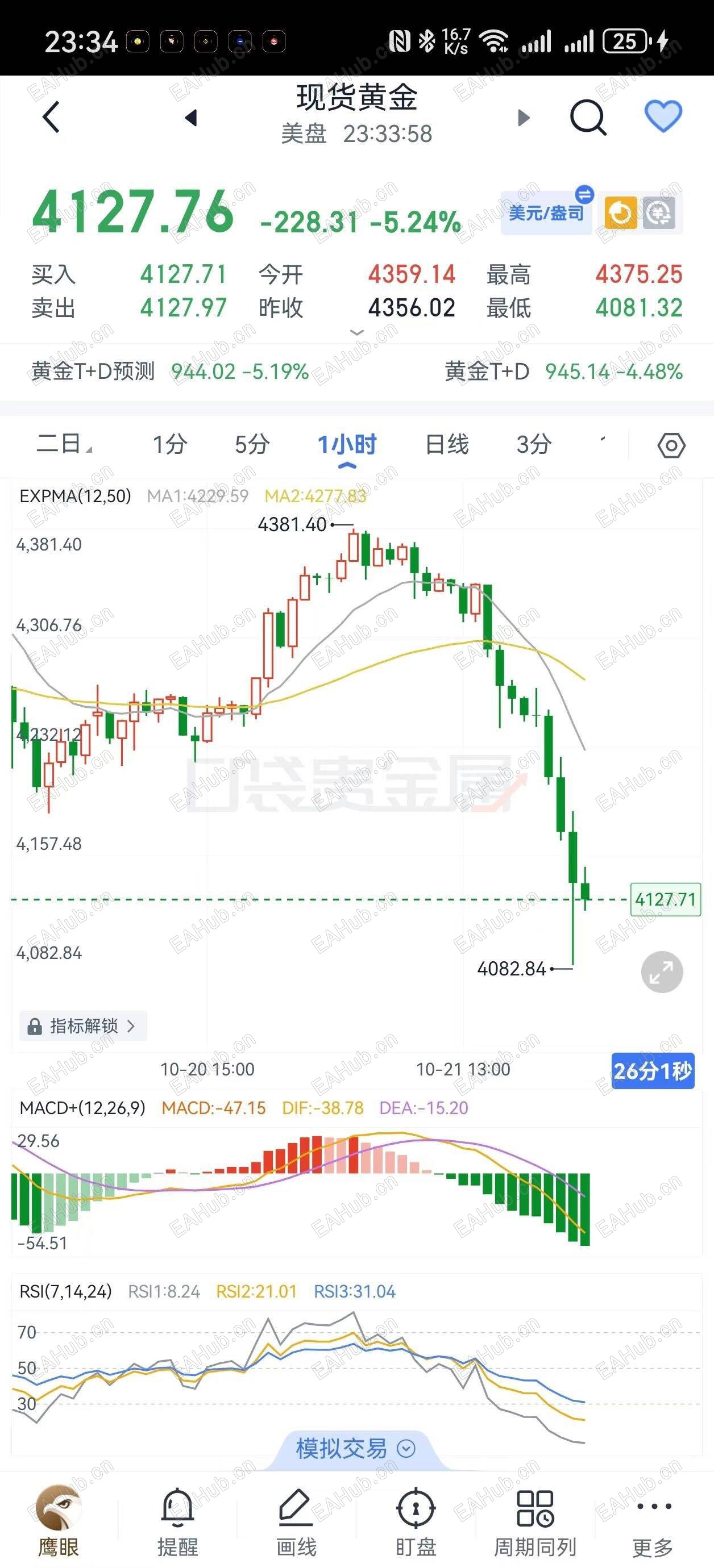Select the 5分 chart period
This screenshot has height=1568, width=714.
252,444
